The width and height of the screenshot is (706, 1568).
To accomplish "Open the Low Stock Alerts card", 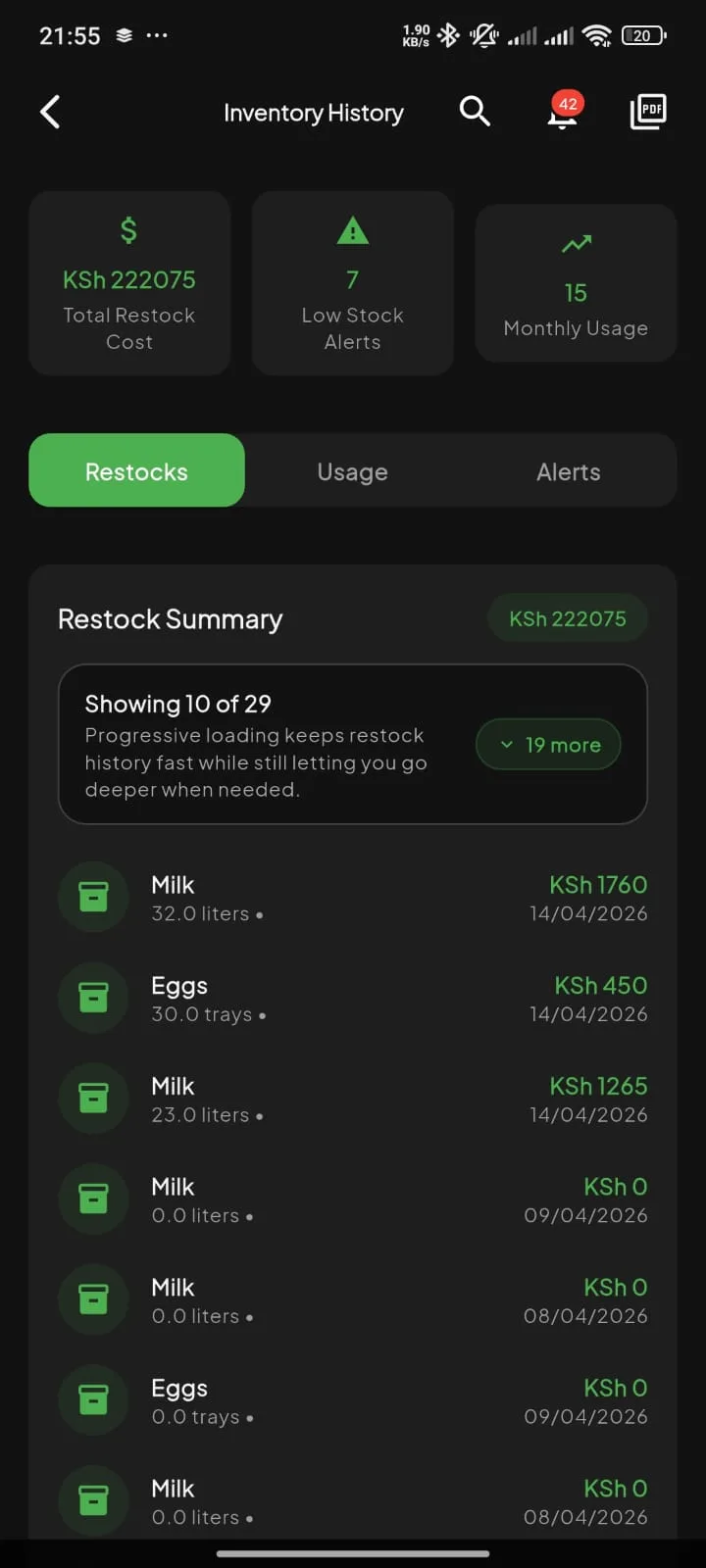I will point(352,283).
